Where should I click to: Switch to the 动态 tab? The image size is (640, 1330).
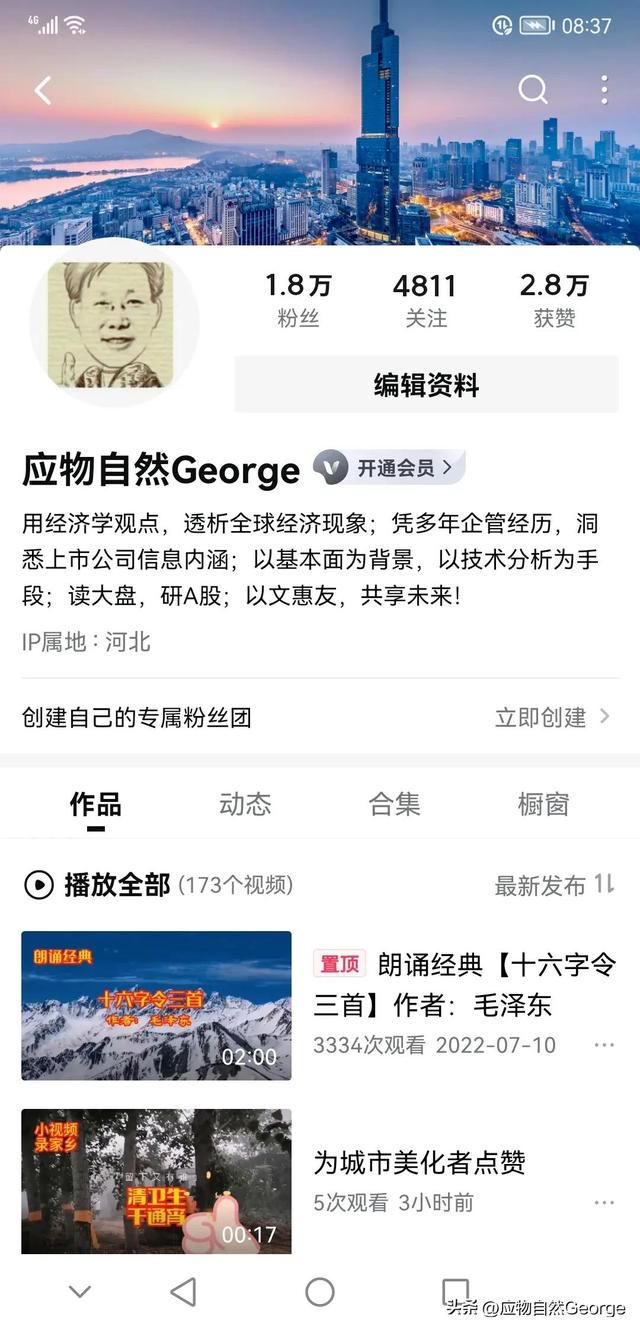pos(245,804)
